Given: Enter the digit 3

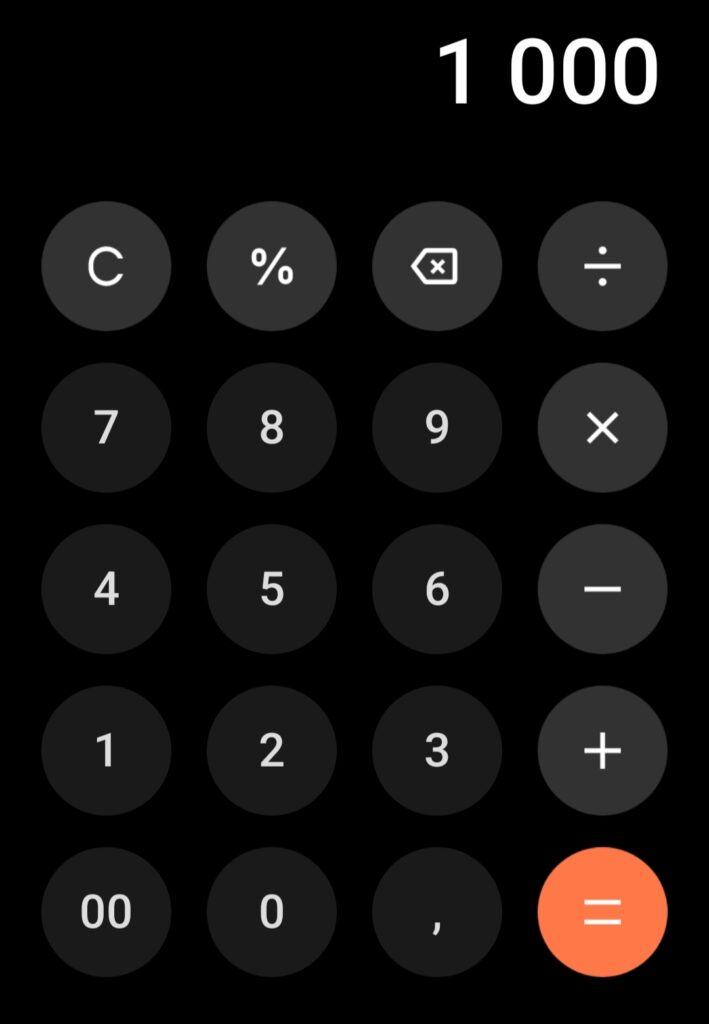Looking at the screenshot, I should tap(436, 750).
